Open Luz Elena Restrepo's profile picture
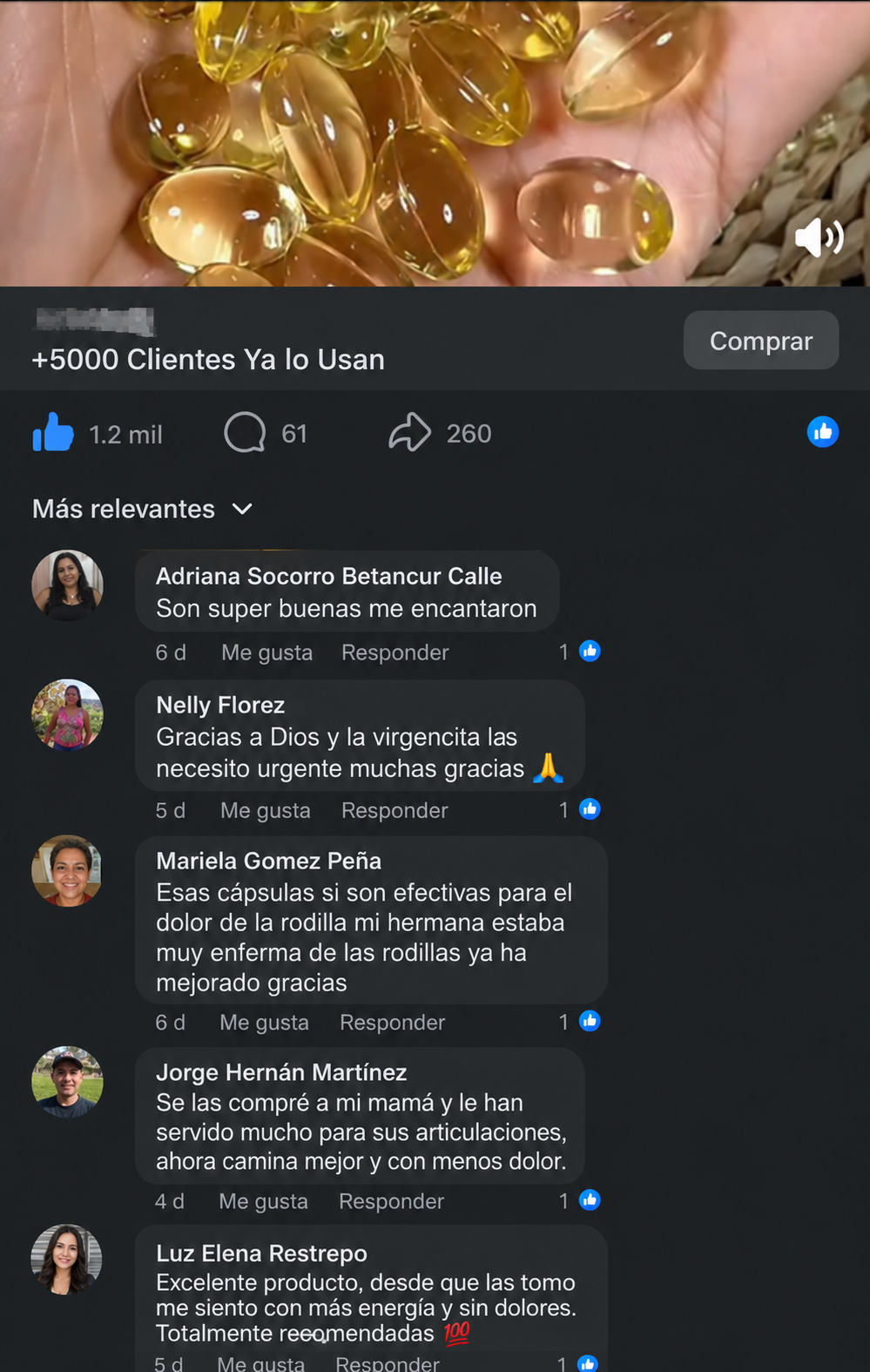 [66, 1260]
